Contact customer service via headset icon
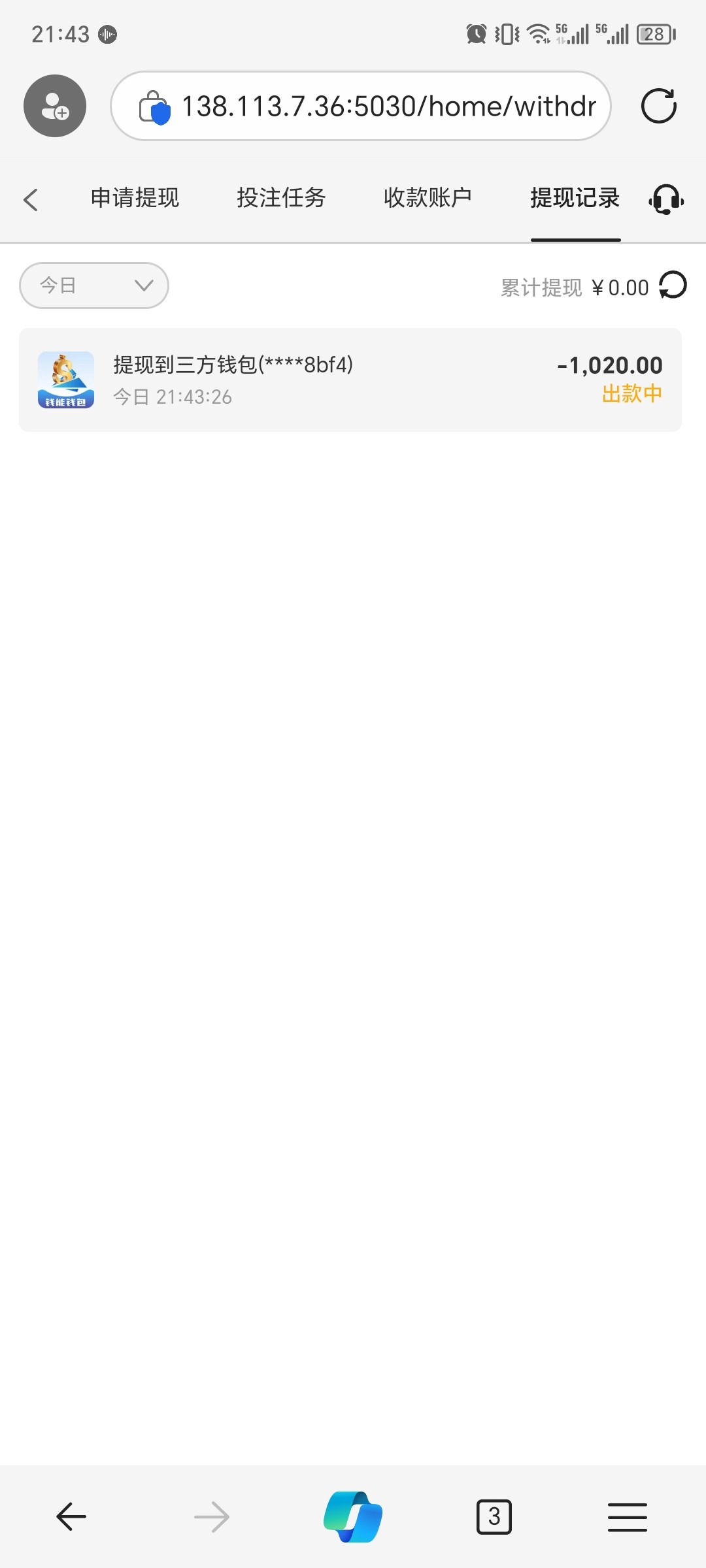The height and width of the screenshot is (1568, 706). (x=666, y=199)
